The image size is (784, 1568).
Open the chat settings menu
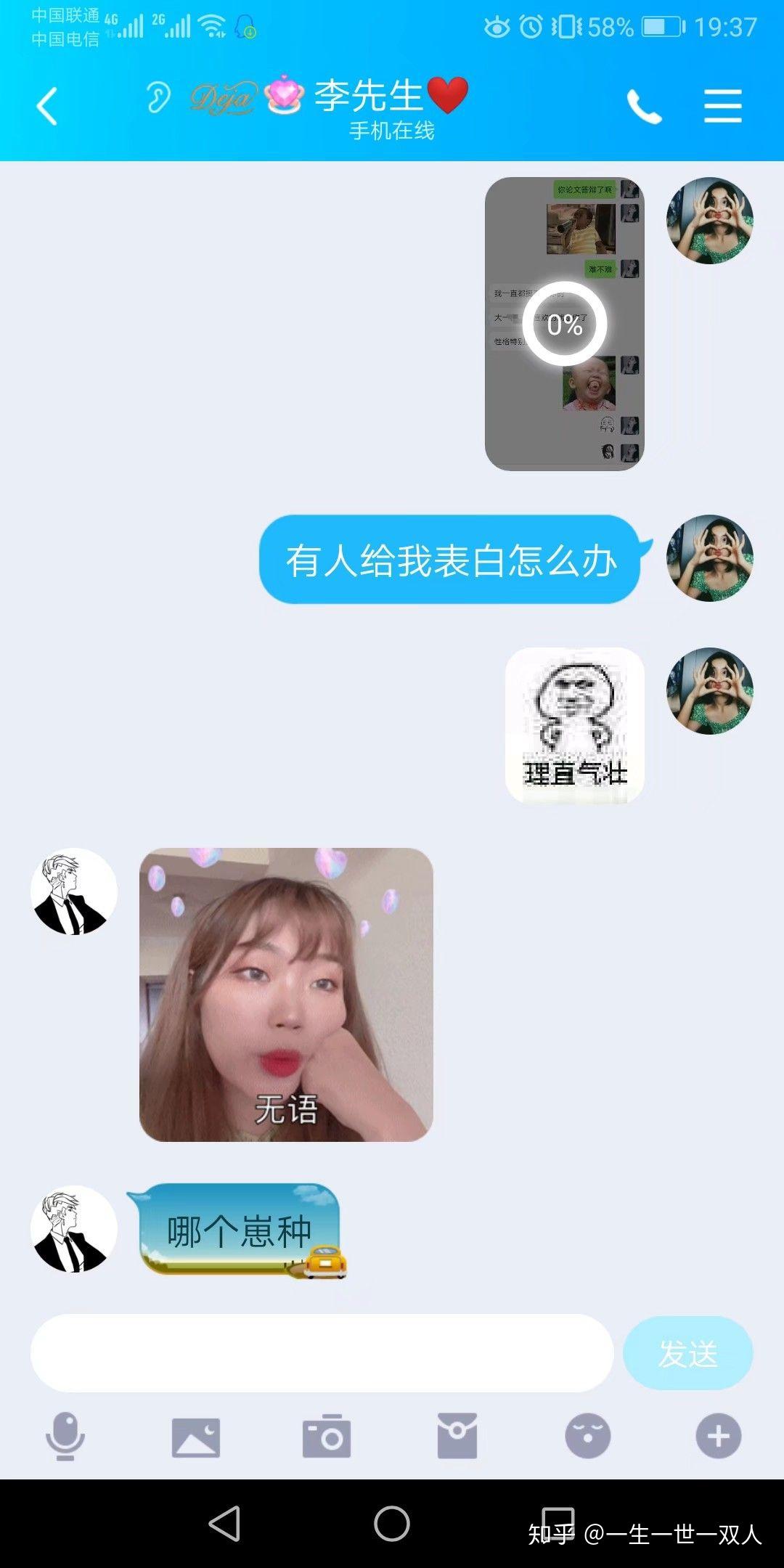pyautogui.click(x=722, y=107)
